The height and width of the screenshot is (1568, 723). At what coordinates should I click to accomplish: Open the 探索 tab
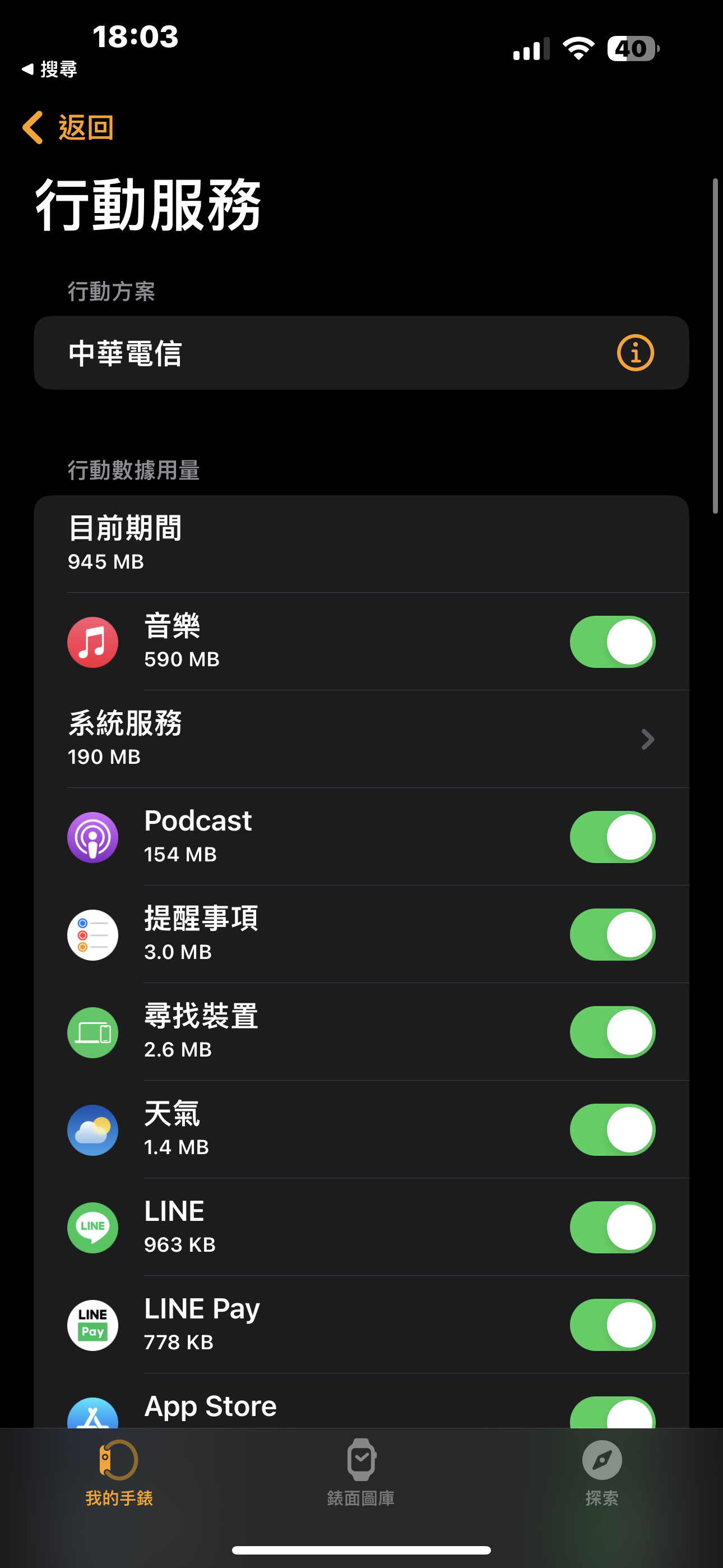[x=602, y=1472]
